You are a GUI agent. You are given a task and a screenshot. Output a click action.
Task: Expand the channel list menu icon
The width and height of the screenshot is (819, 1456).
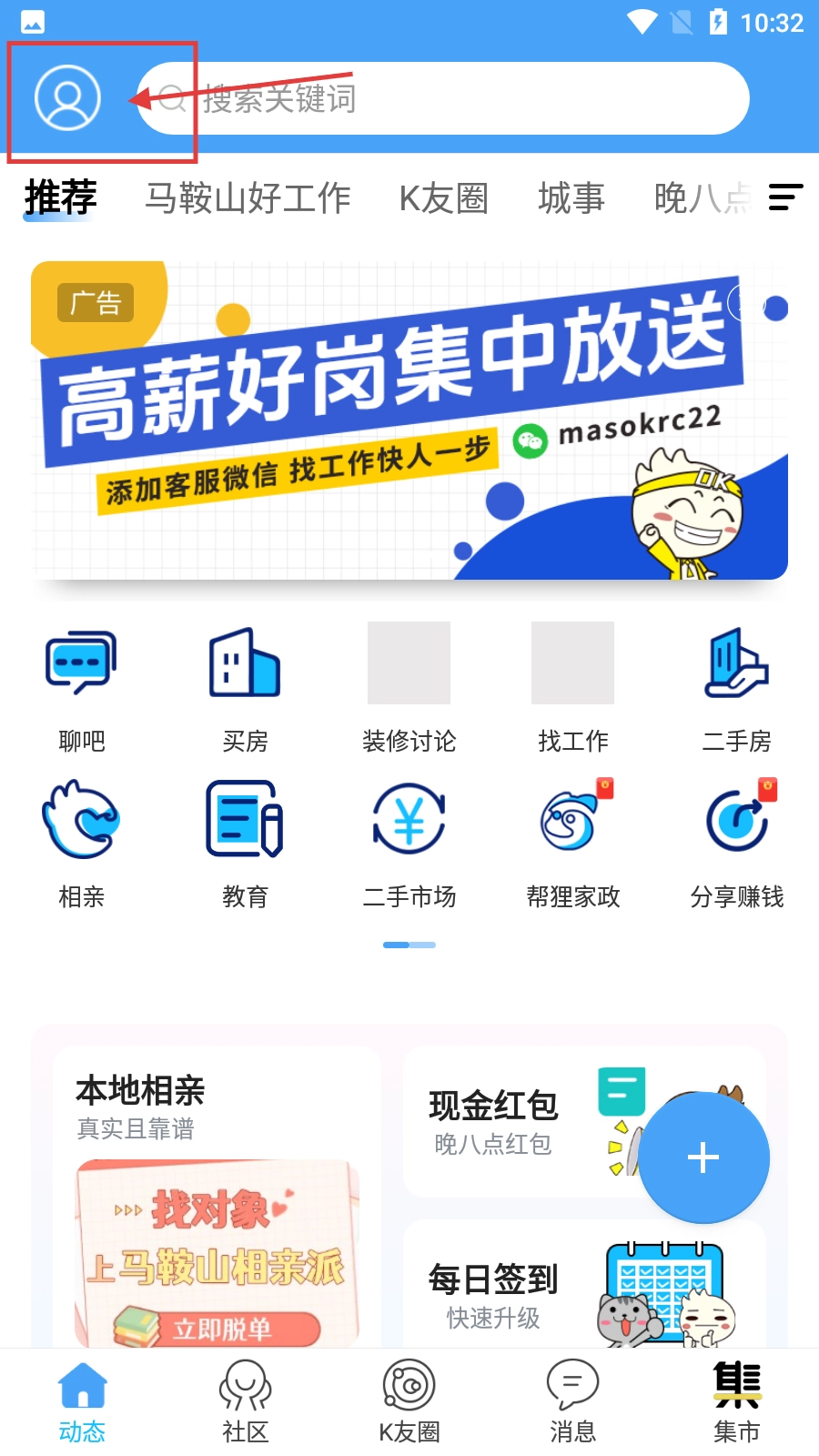pos(785,197)
